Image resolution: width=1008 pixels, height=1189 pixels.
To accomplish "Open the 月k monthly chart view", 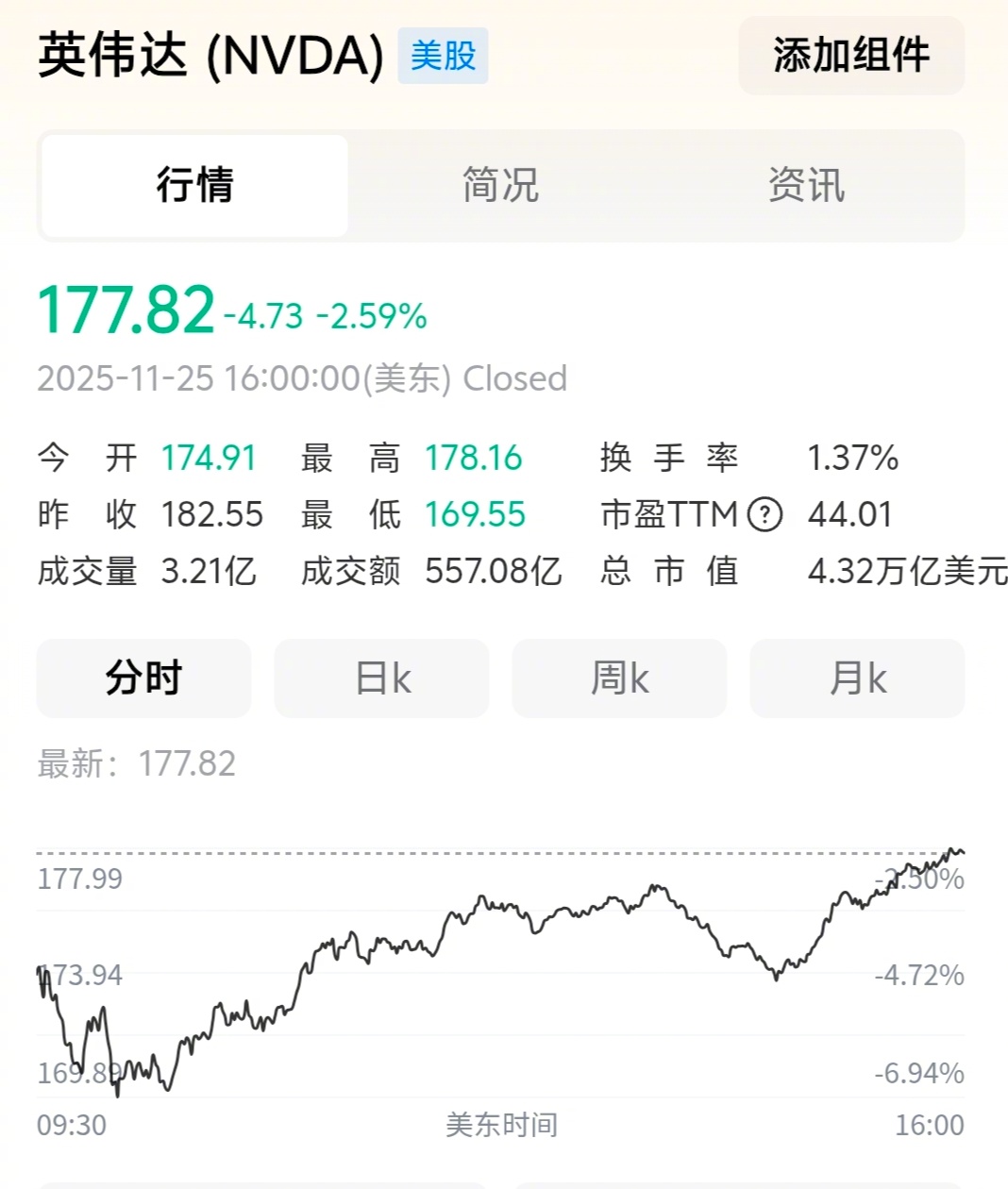I will pyautogui.click(x=856, y=678).
